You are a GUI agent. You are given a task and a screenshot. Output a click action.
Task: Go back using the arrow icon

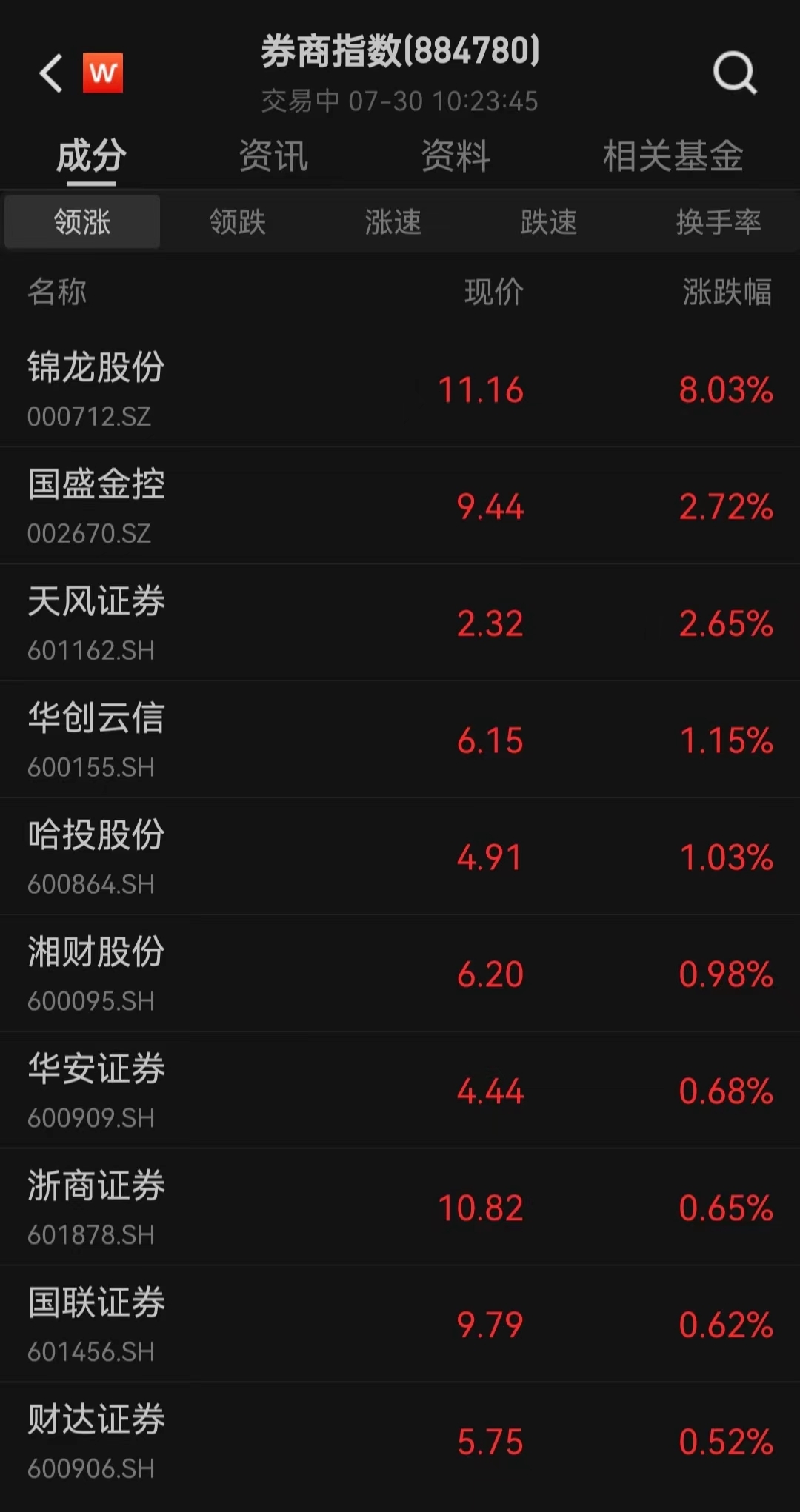(50, 73)
